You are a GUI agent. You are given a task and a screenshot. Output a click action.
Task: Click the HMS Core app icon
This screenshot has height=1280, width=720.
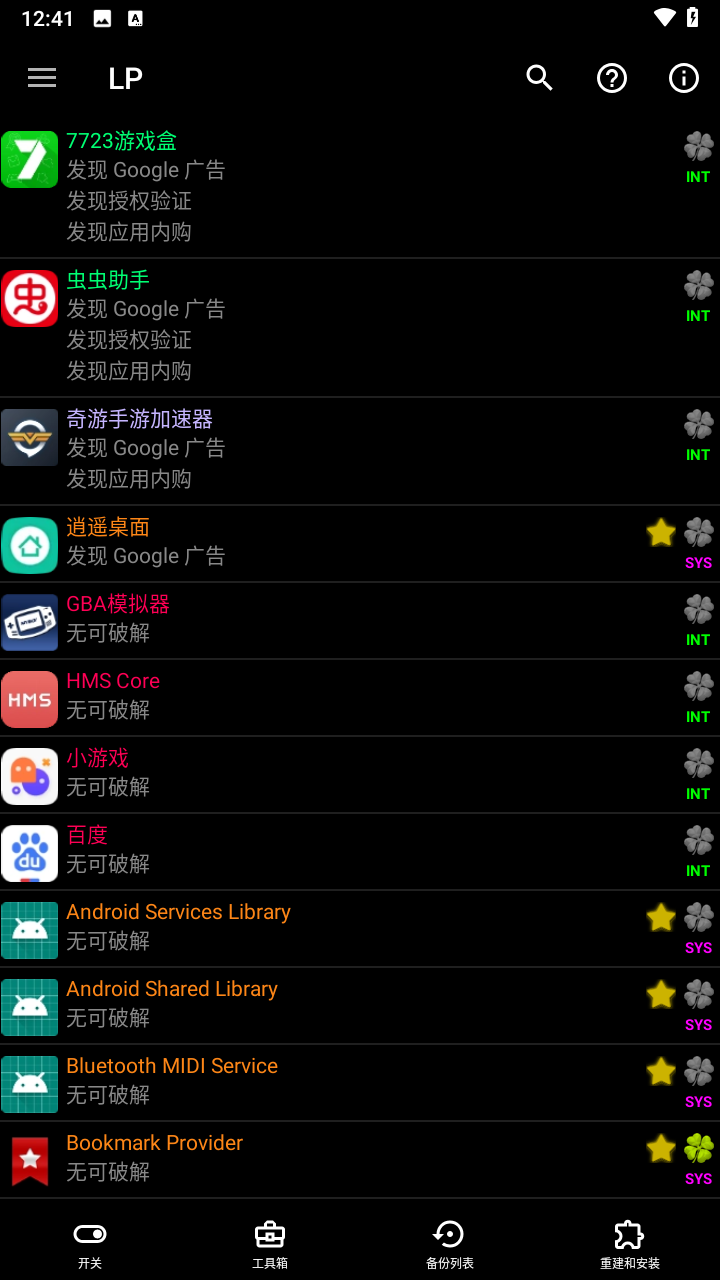tap(29, 699)
